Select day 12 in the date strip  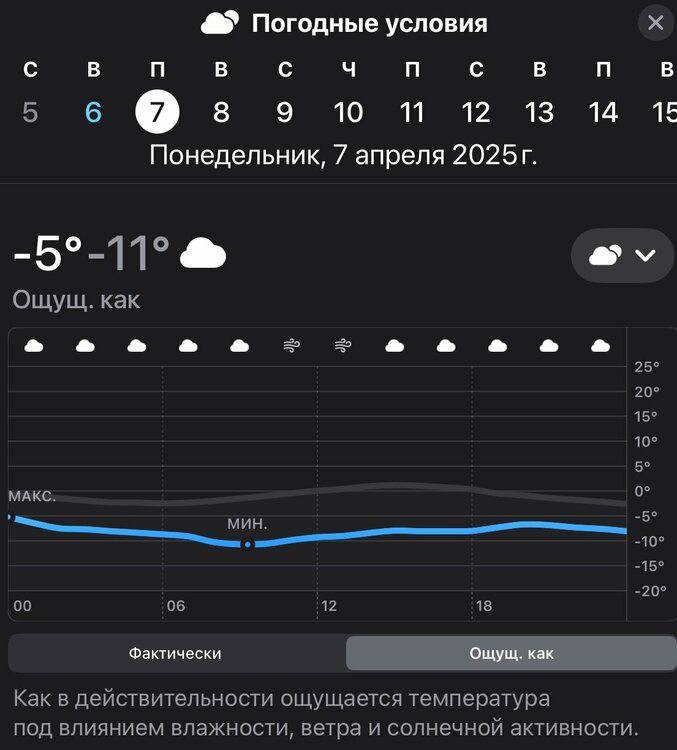point(476,112)
